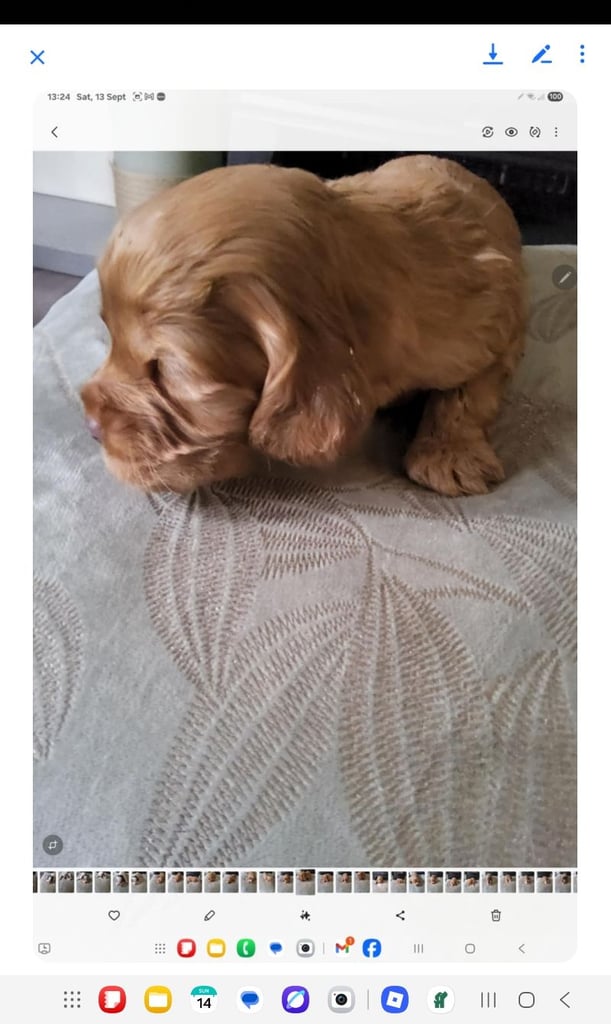Download this image
The width and height of the screenshot is (611, 1024).
(493, 54)
